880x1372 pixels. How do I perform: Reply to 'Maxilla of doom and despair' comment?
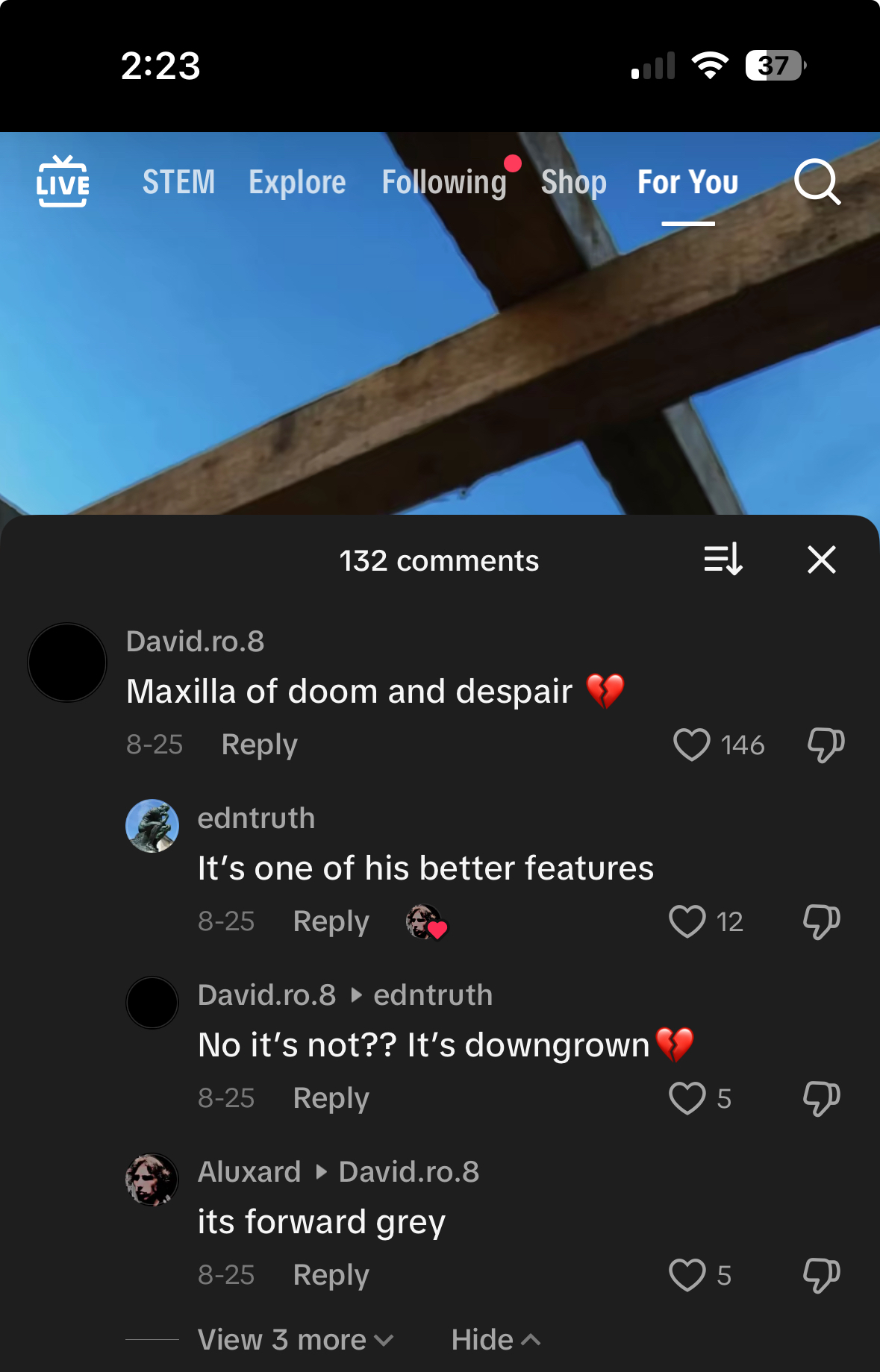[x=259, y=745]
